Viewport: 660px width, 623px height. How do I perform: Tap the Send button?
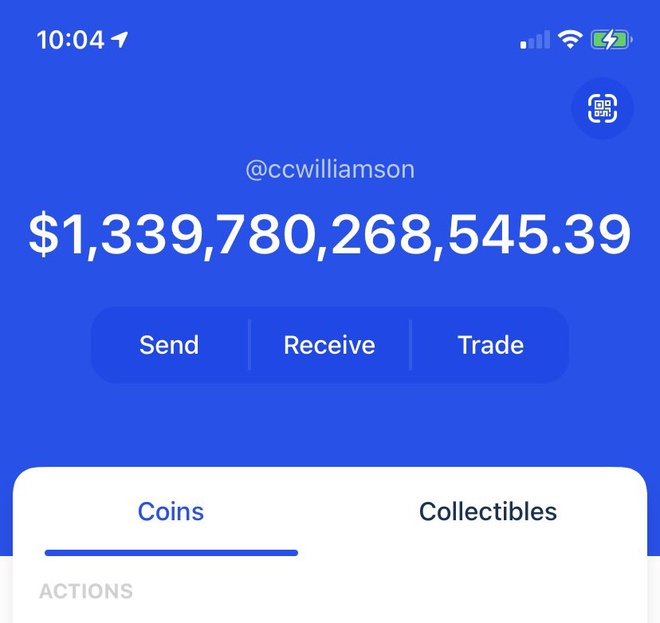(169, 345)
